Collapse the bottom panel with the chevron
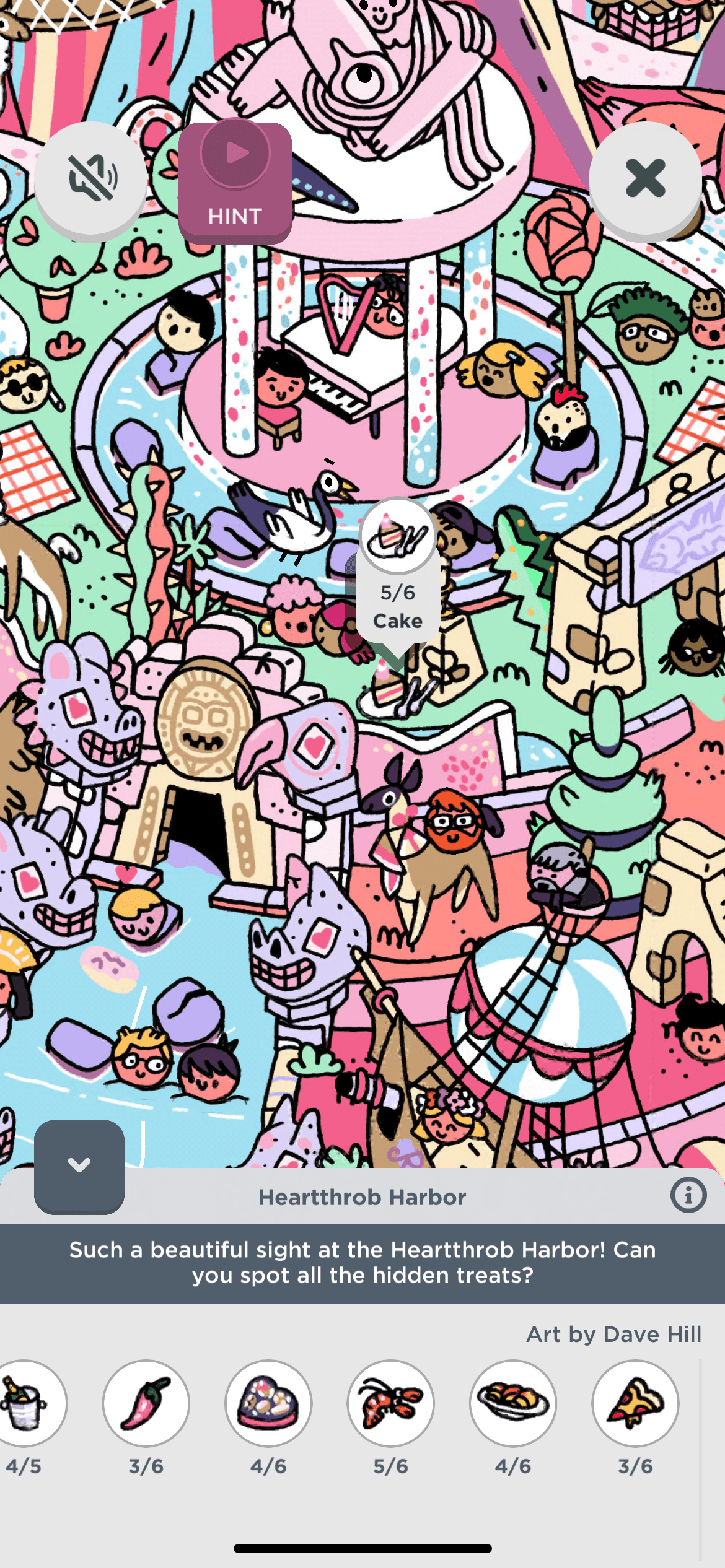The width and height of the screenshot is (725, 1568). pyautogui.click(x=79, y=1165)
